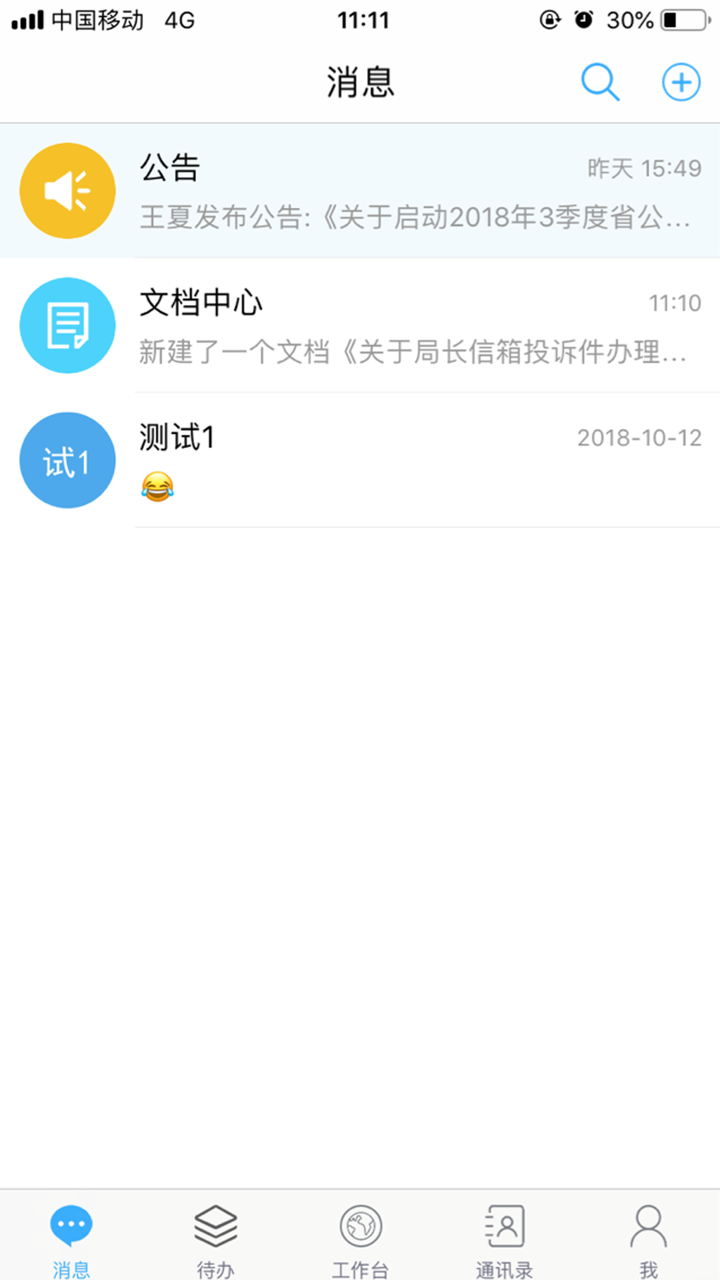
Task: Open the 文档中心 conversation entry
Action: (x=360, y=325)
